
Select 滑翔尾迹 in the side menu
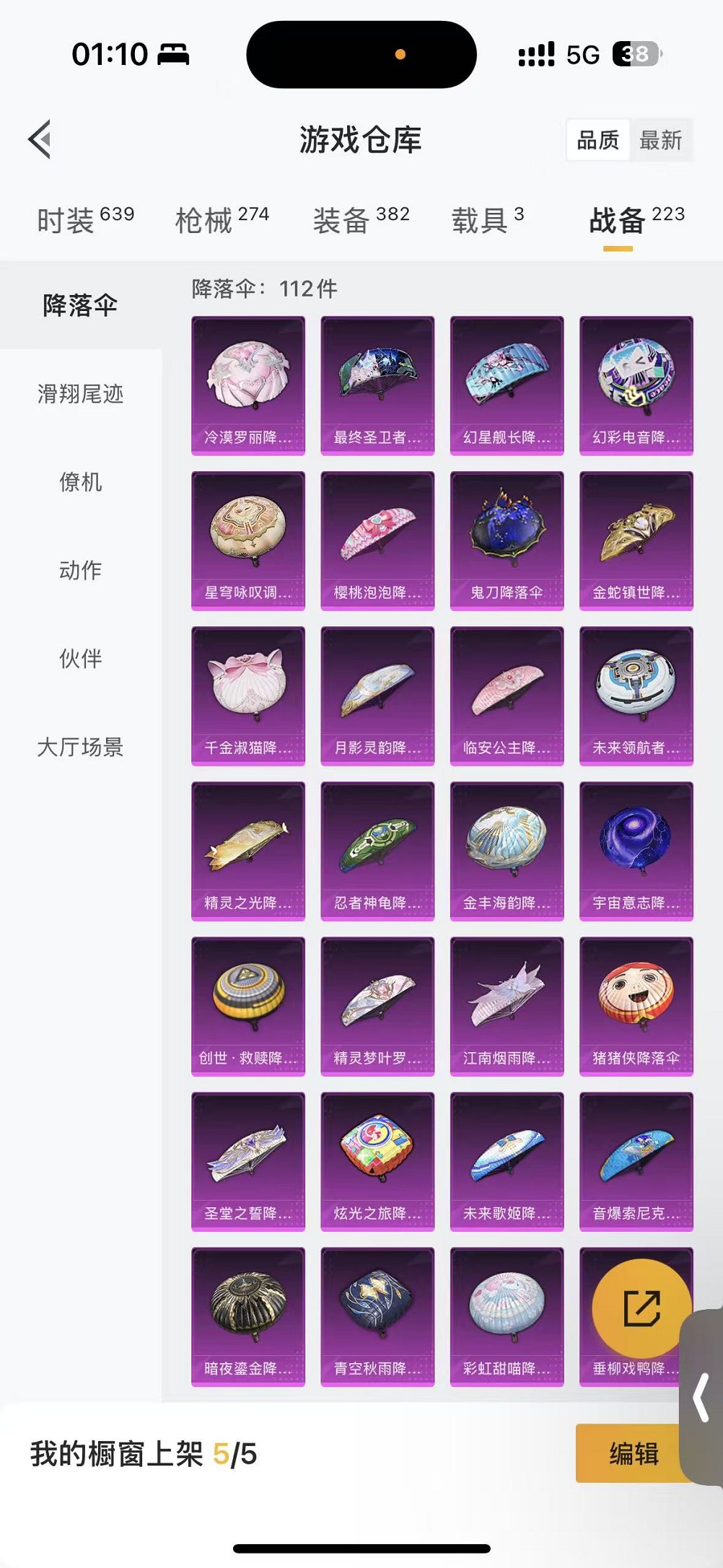(x=80, y=394)
